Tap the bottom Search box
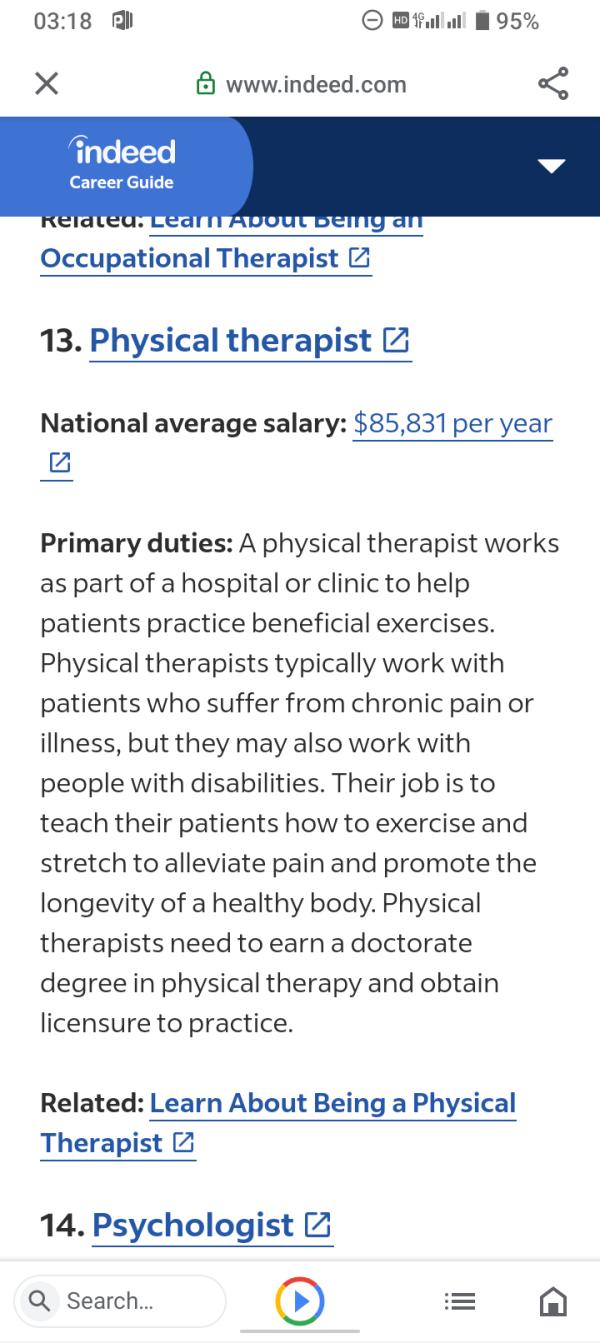This screenshot has width=600, height=1343. click(121, 1301)
